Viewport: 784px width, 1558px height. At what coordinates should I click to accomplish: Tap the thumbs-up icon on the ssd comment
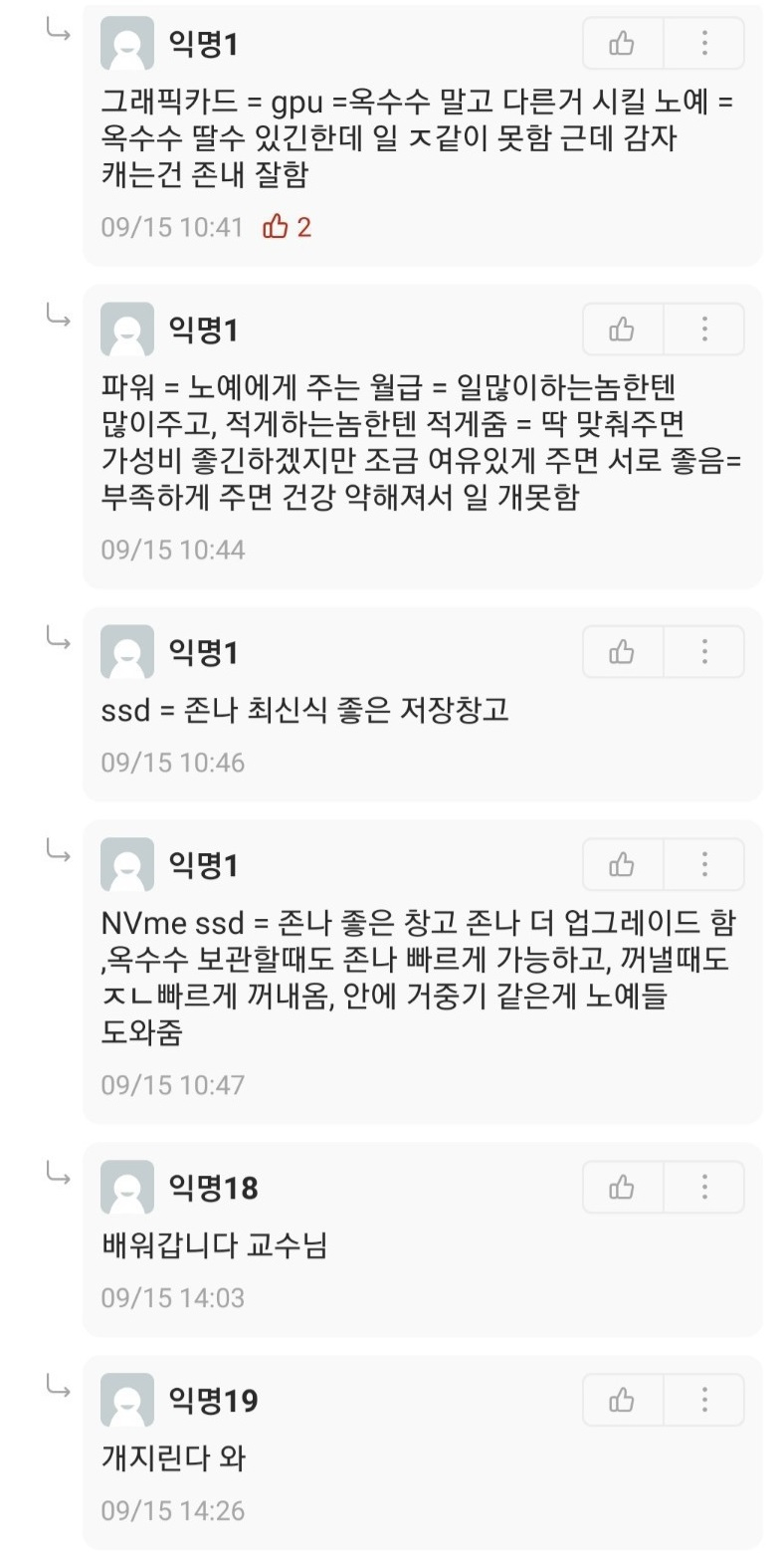(x=622, y=651)
